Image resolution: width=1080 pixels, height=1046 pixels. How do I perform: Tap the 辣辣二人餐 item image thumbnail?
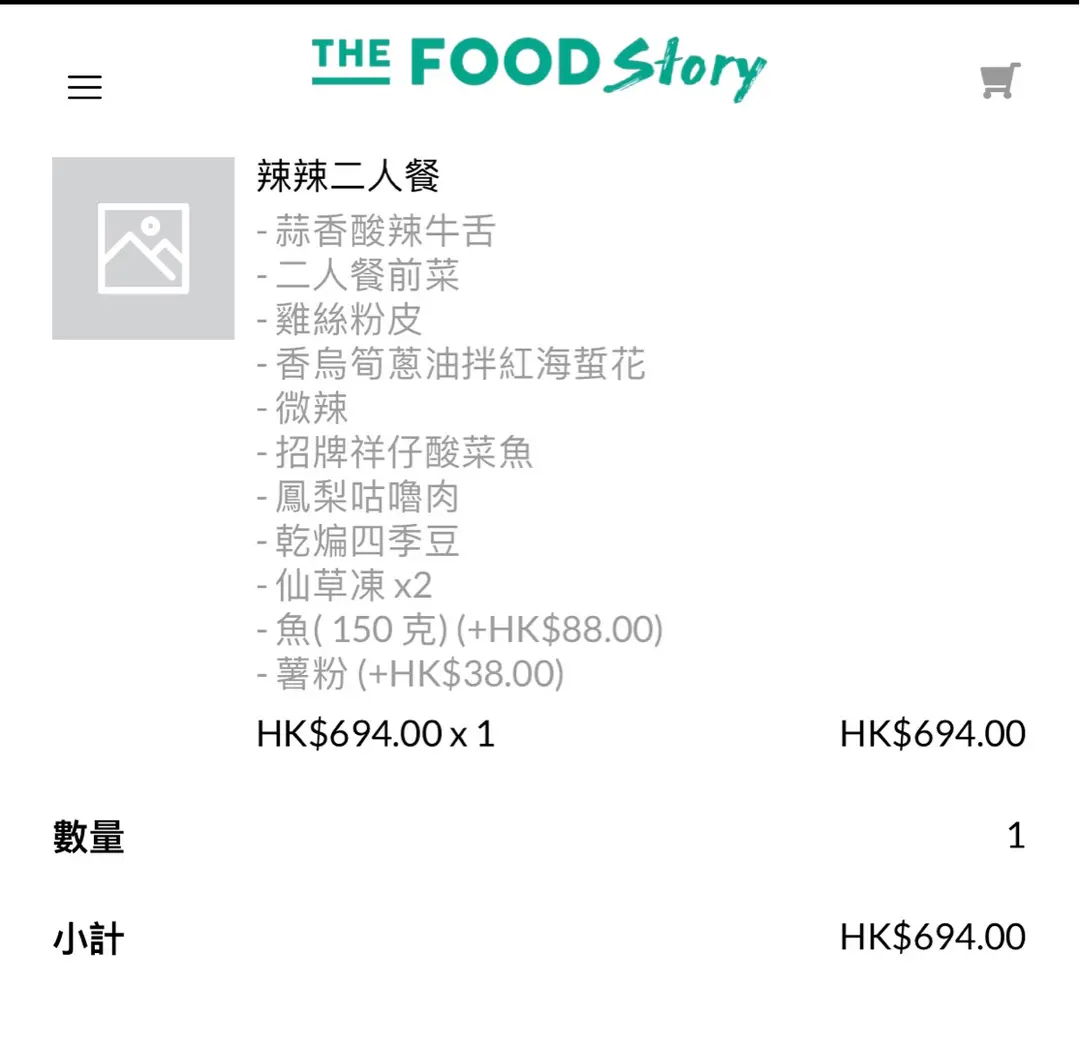click(x=143, y=248)
